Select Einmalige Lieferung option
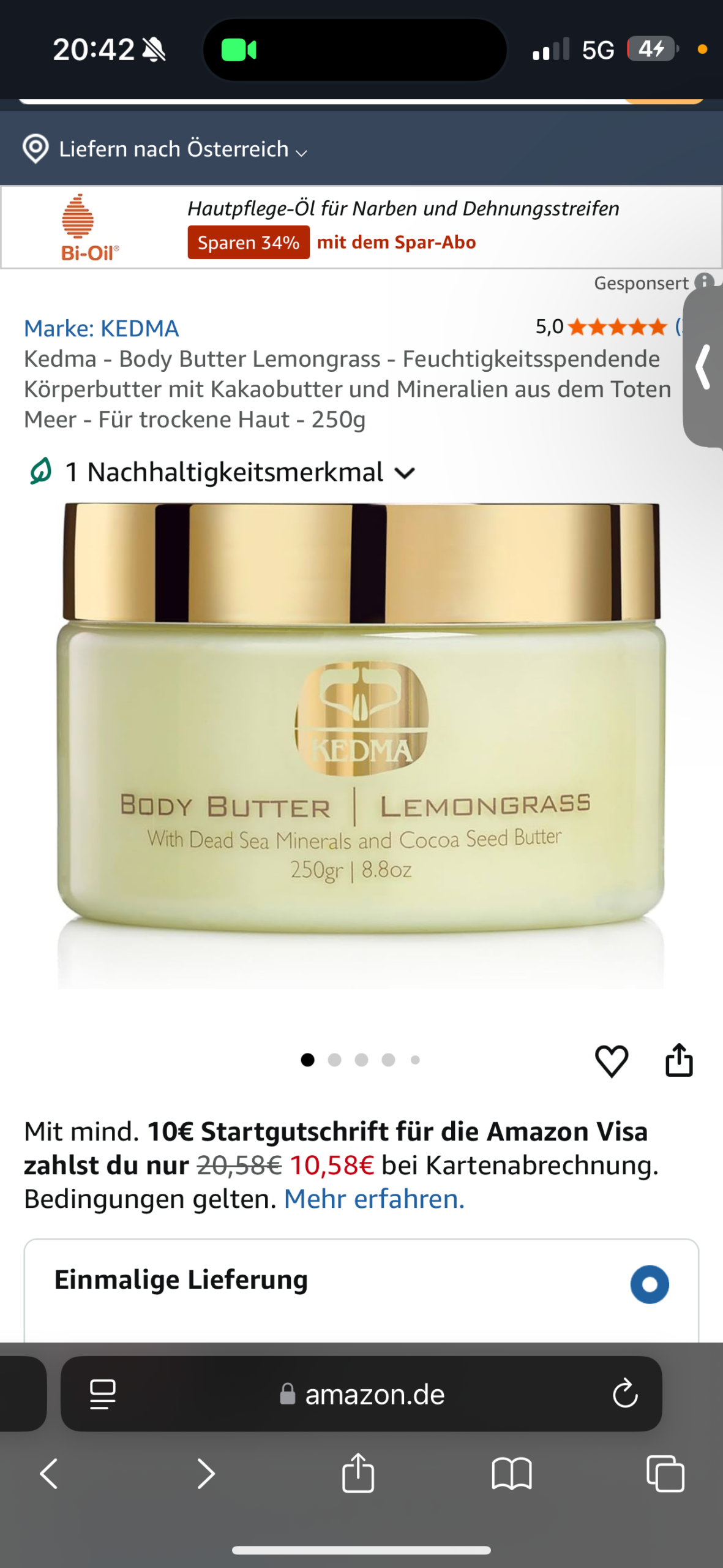 [650, 1284]
